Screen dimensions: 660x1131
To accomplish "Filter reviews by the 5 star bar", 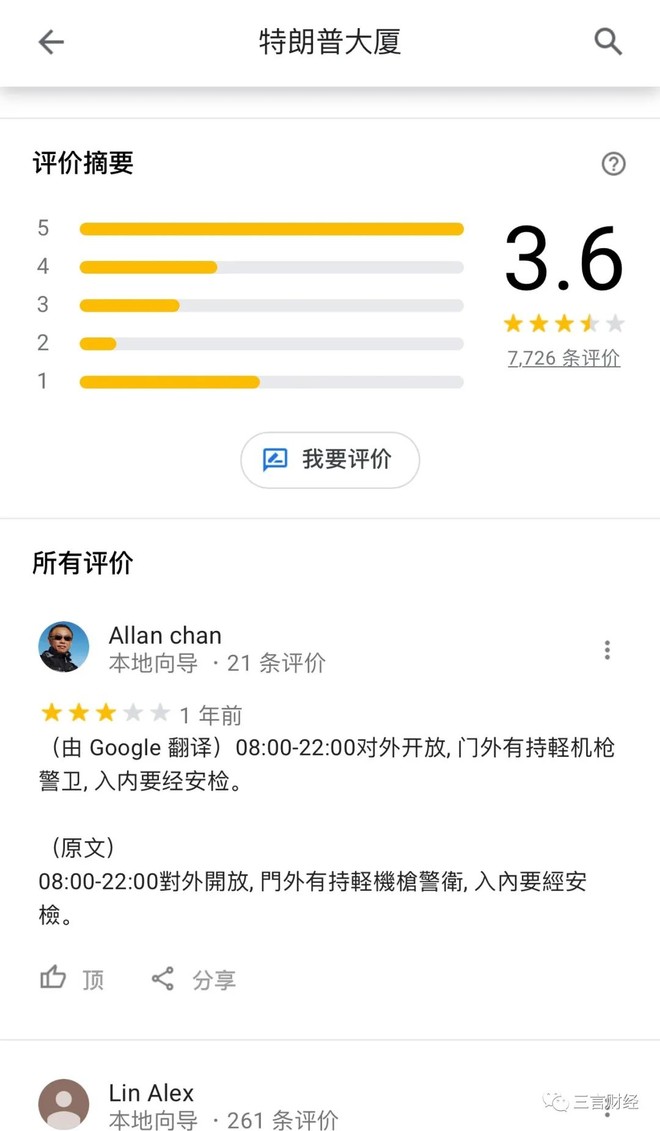I will point(271,229).
